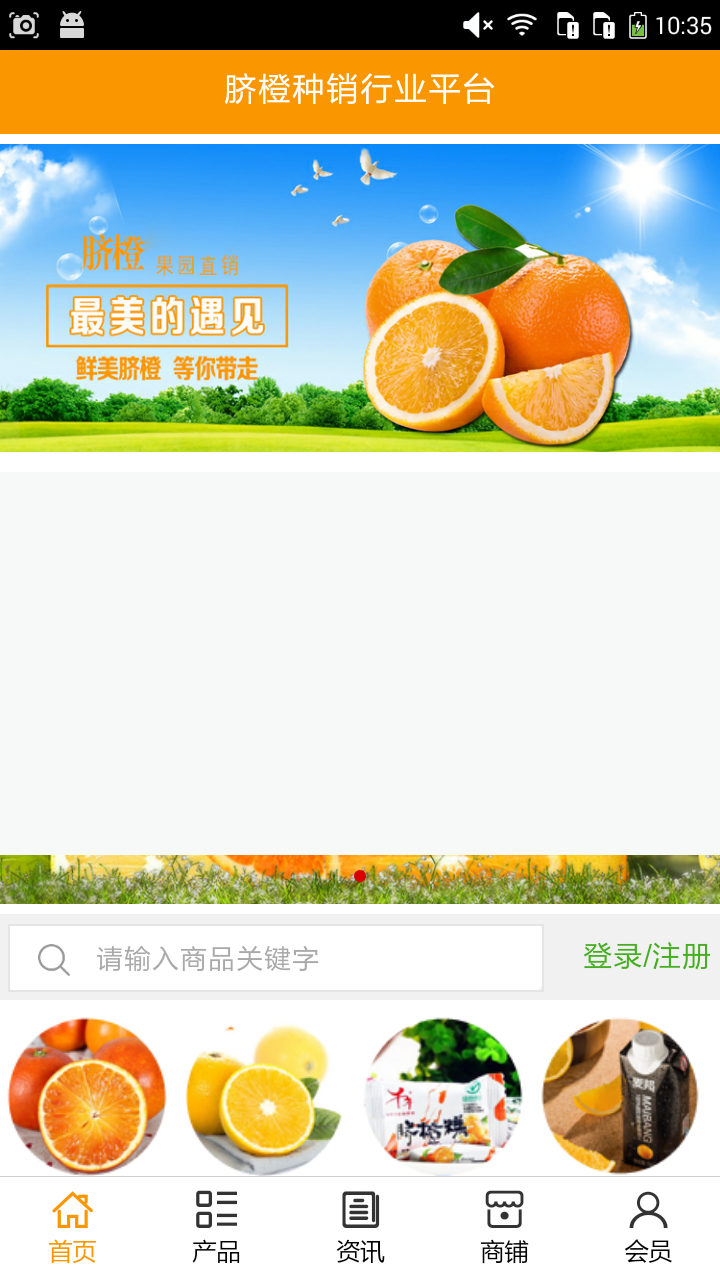This screenshot has height=1280, width=720.
Task: Tap the 脐橙种销行业平台 title bar
Action: (360, 90)
